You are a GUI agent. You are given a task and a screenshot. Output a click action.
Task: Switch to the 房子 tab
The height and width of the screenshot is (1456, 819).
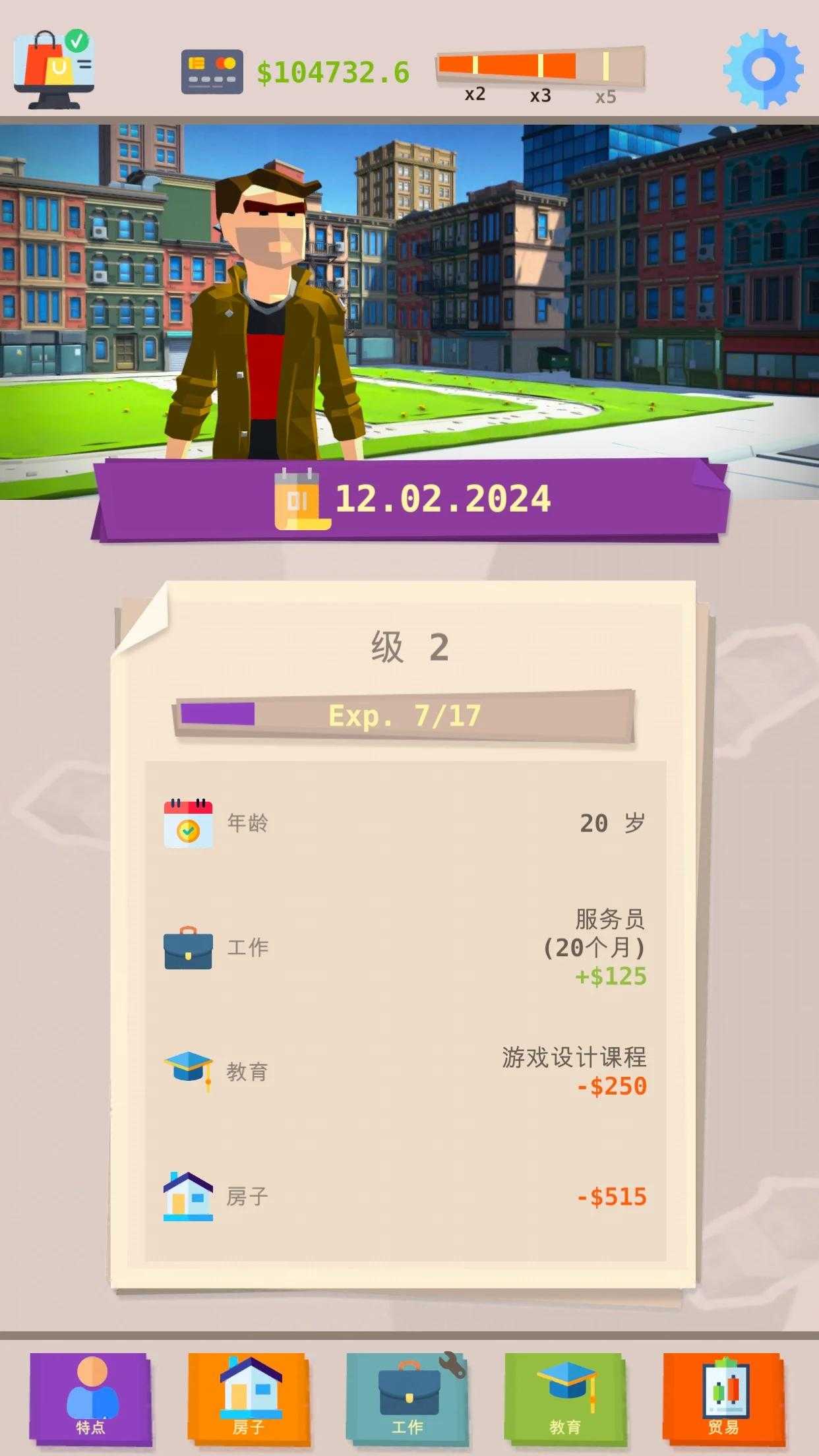pos(249,1399)
